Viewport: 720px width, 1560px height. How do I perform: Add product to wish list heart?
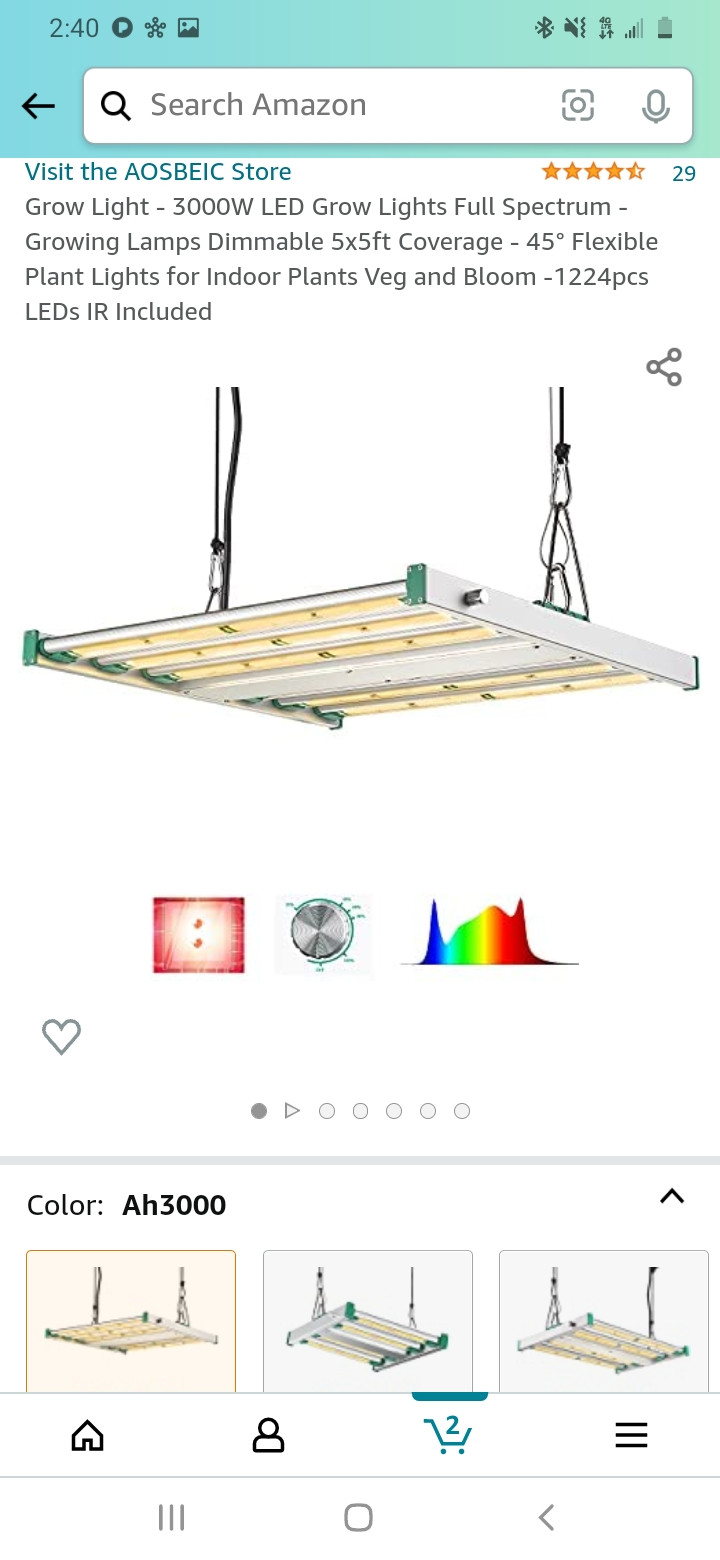(61, 1037)
